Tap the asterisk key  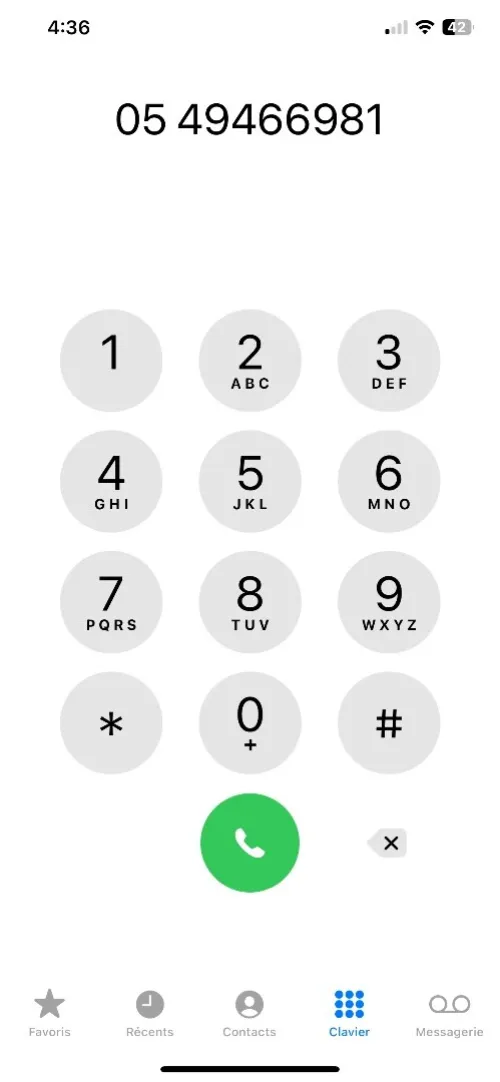(x=111, y=723)
